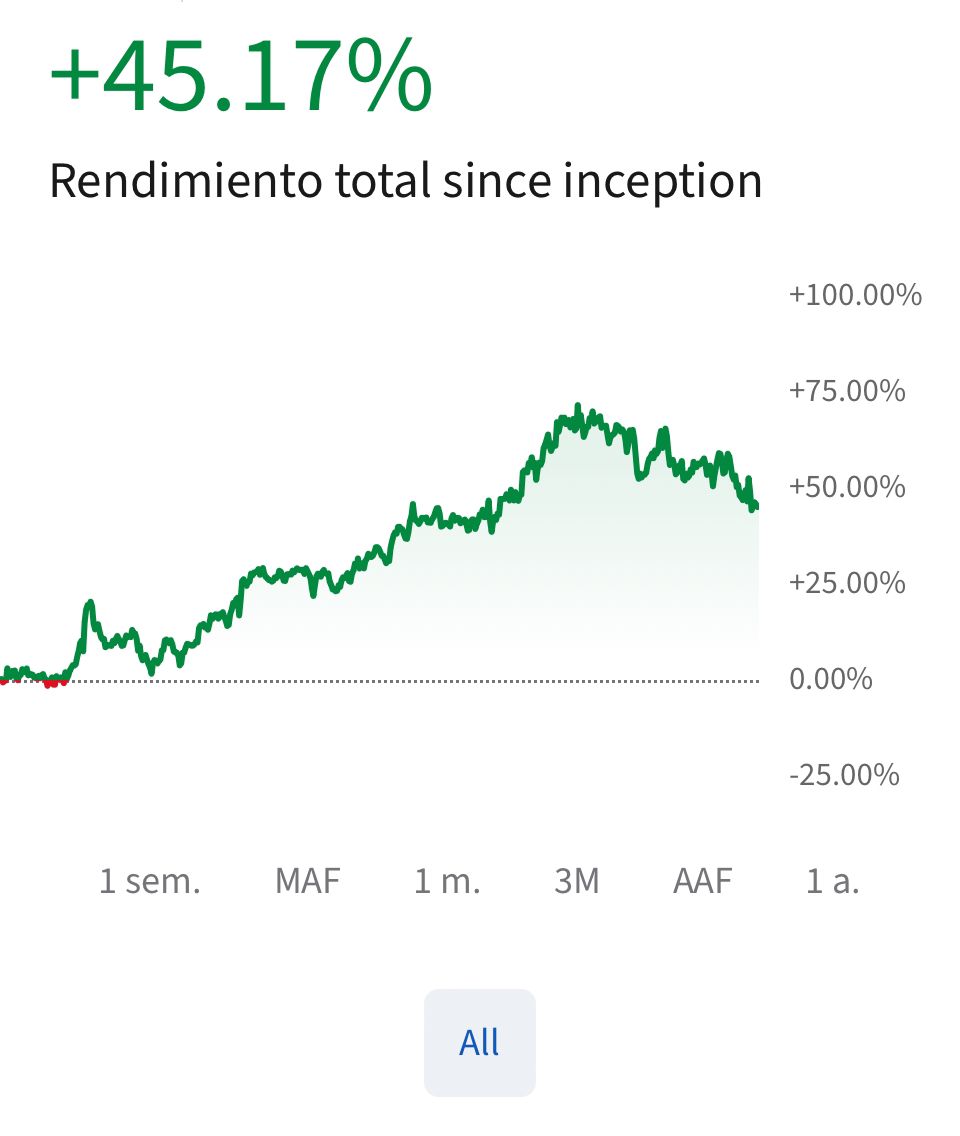Show the 1 m. performance range
960x1136 pixels.
(447, 881)
